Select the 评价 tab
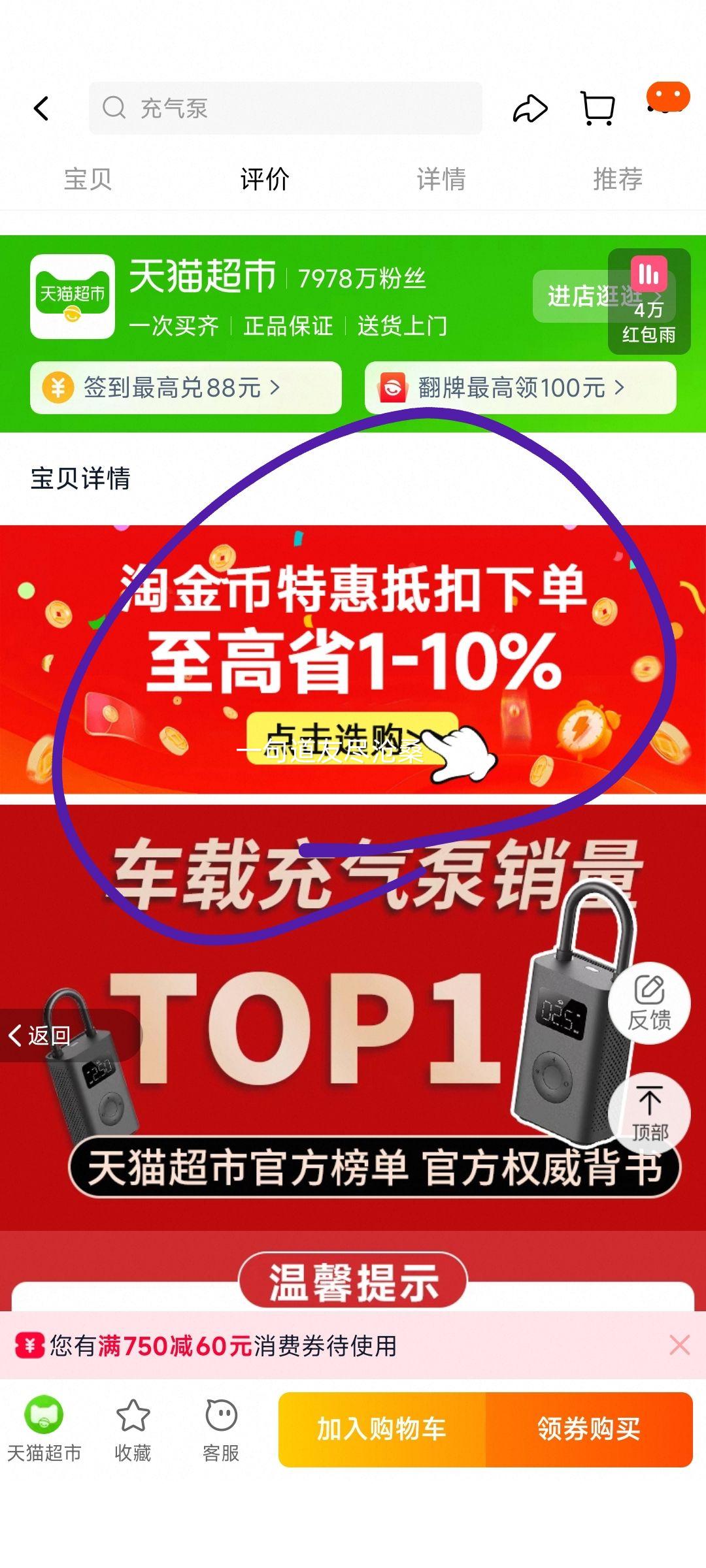 pyautogui.click(x=265, y=179)
